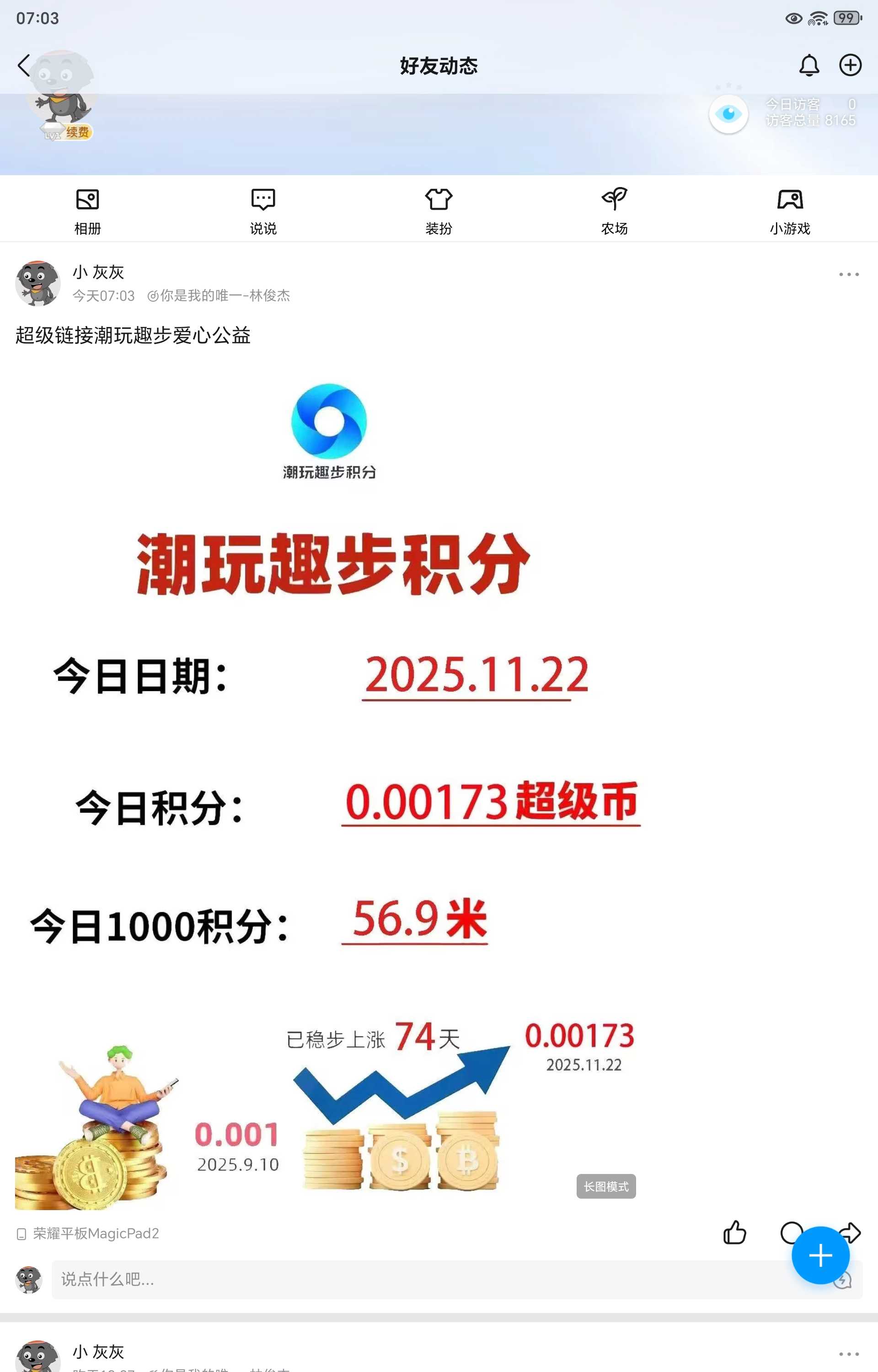
Task: Open the post's three-dot options menu
Action: pyautogui.click(x=847, y=274)
